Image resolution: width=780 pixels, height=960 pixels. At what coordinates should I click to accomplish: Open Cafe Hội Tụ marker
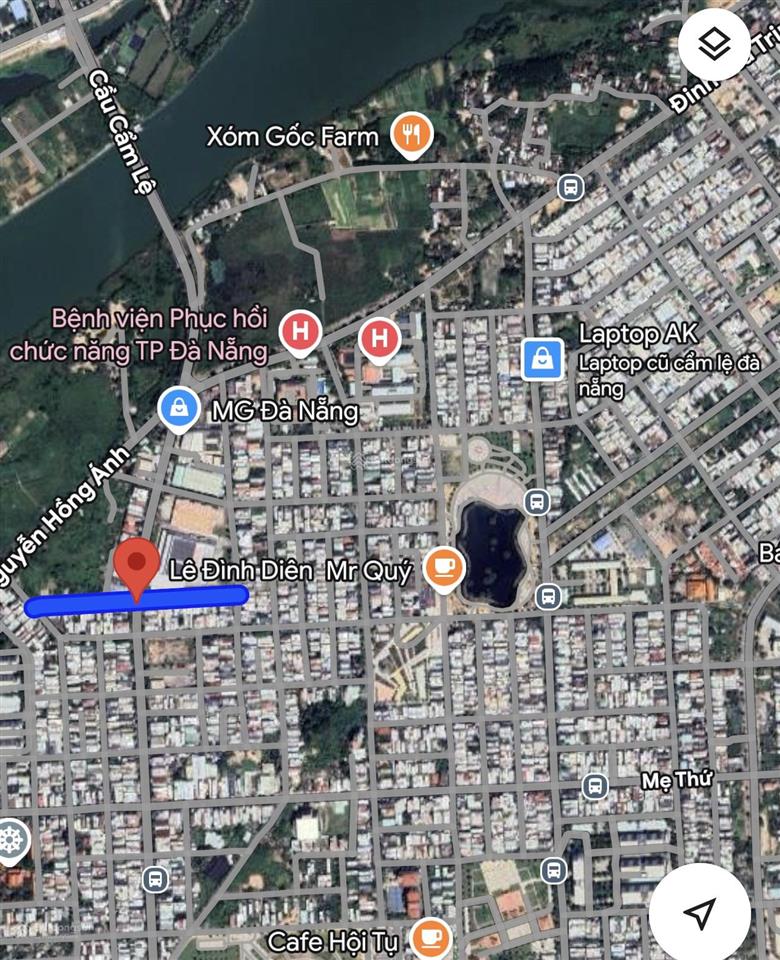tap(431, 937)
